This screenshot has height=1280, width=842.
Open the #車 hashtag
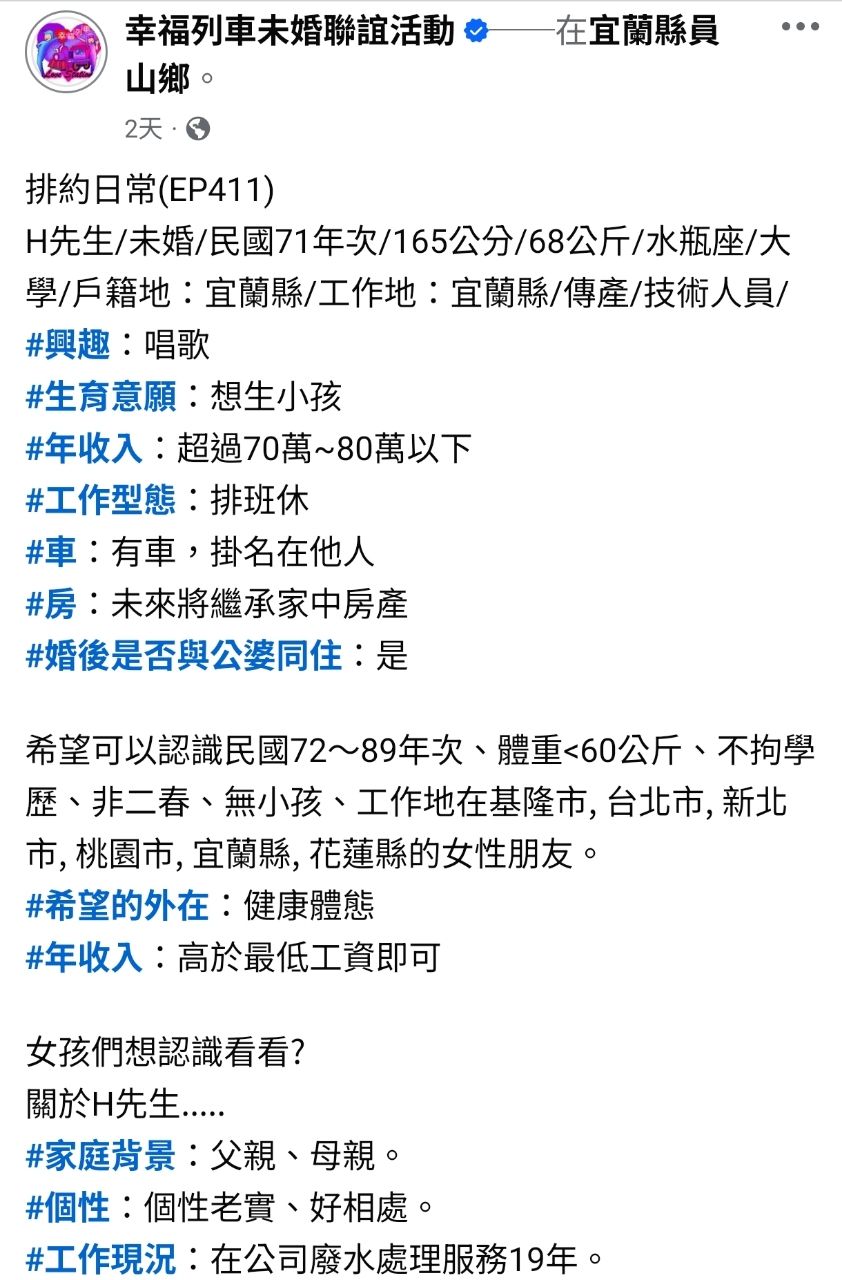(51, 552)
